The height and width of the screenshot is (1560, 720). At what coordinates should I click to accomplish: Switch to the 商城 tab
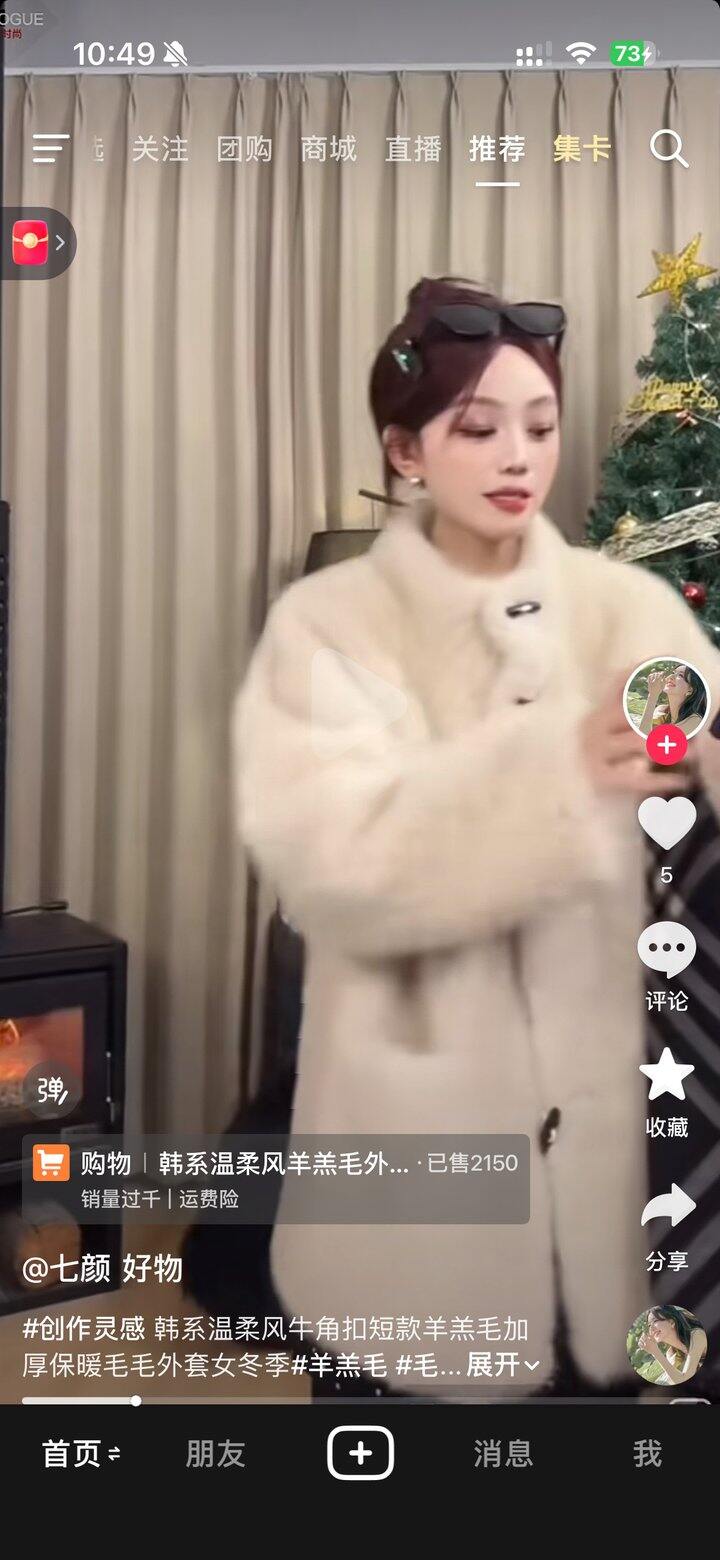328,150
